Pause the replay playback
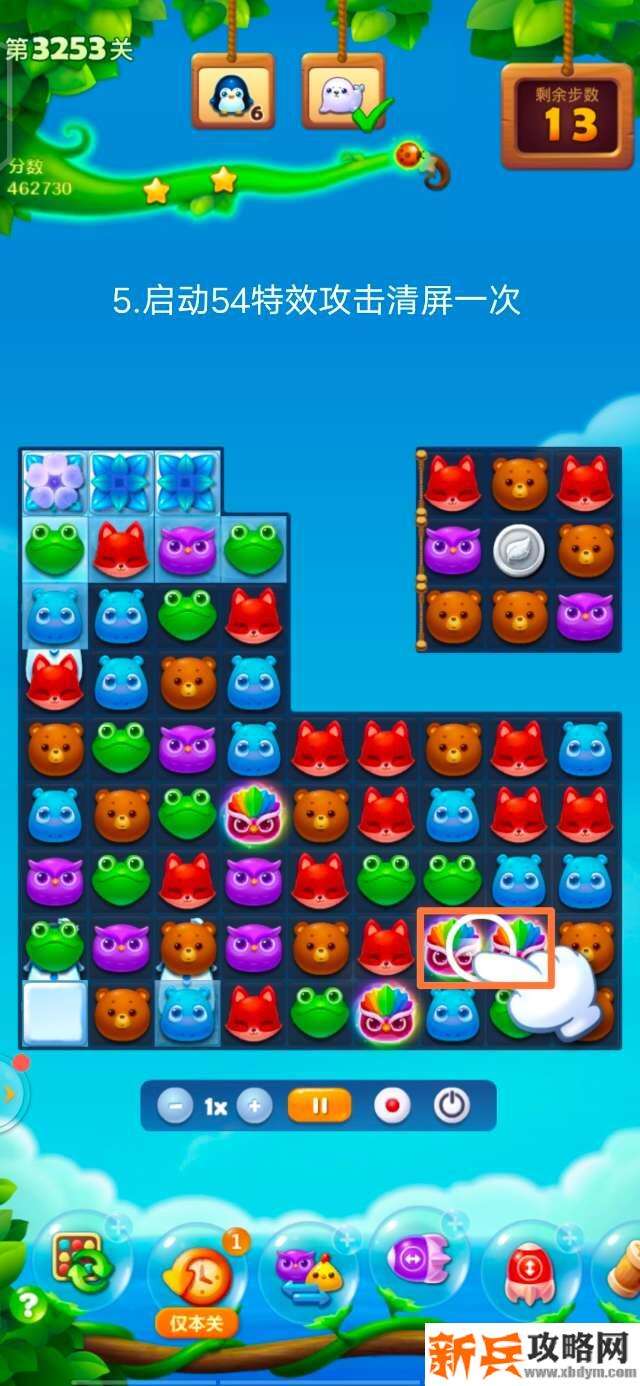The image size is (640, 1386). [x=320, y=1106]
